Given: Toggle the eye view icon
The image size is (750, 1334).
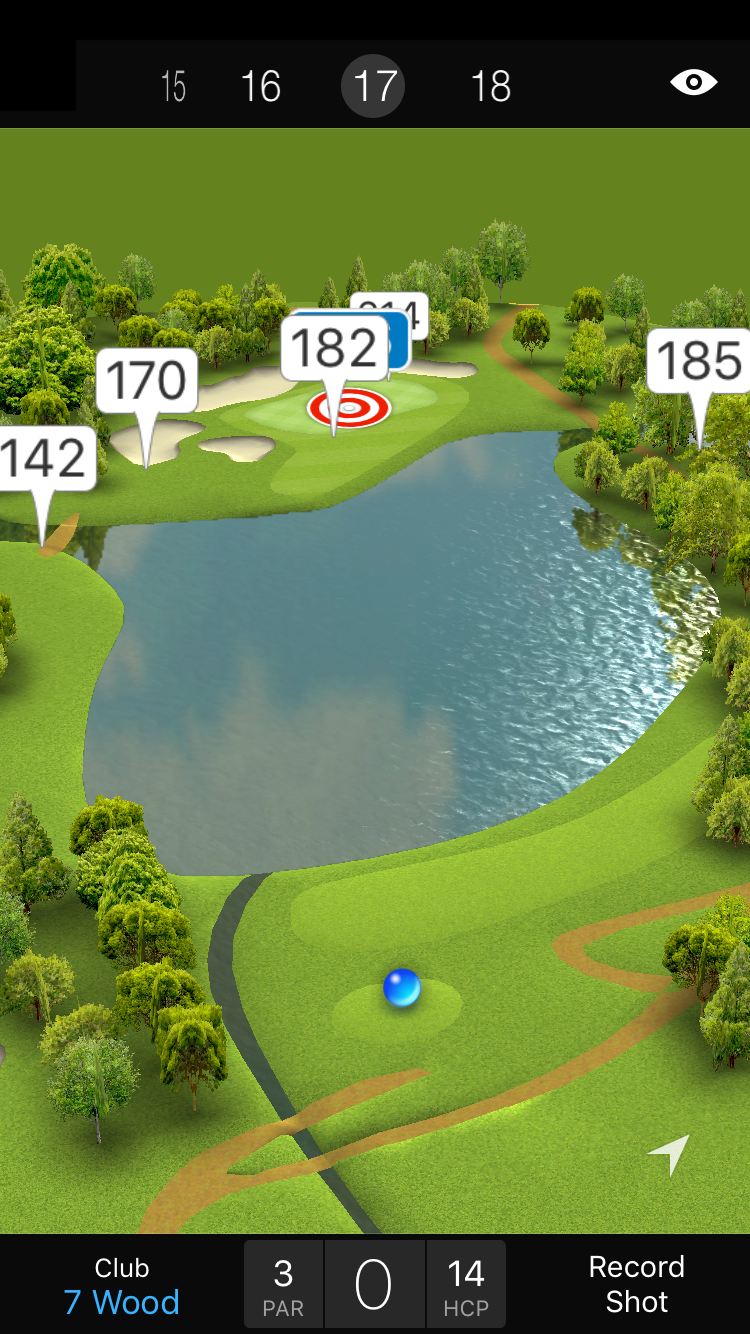Looking at the screenshot, I should coord(693,83).
